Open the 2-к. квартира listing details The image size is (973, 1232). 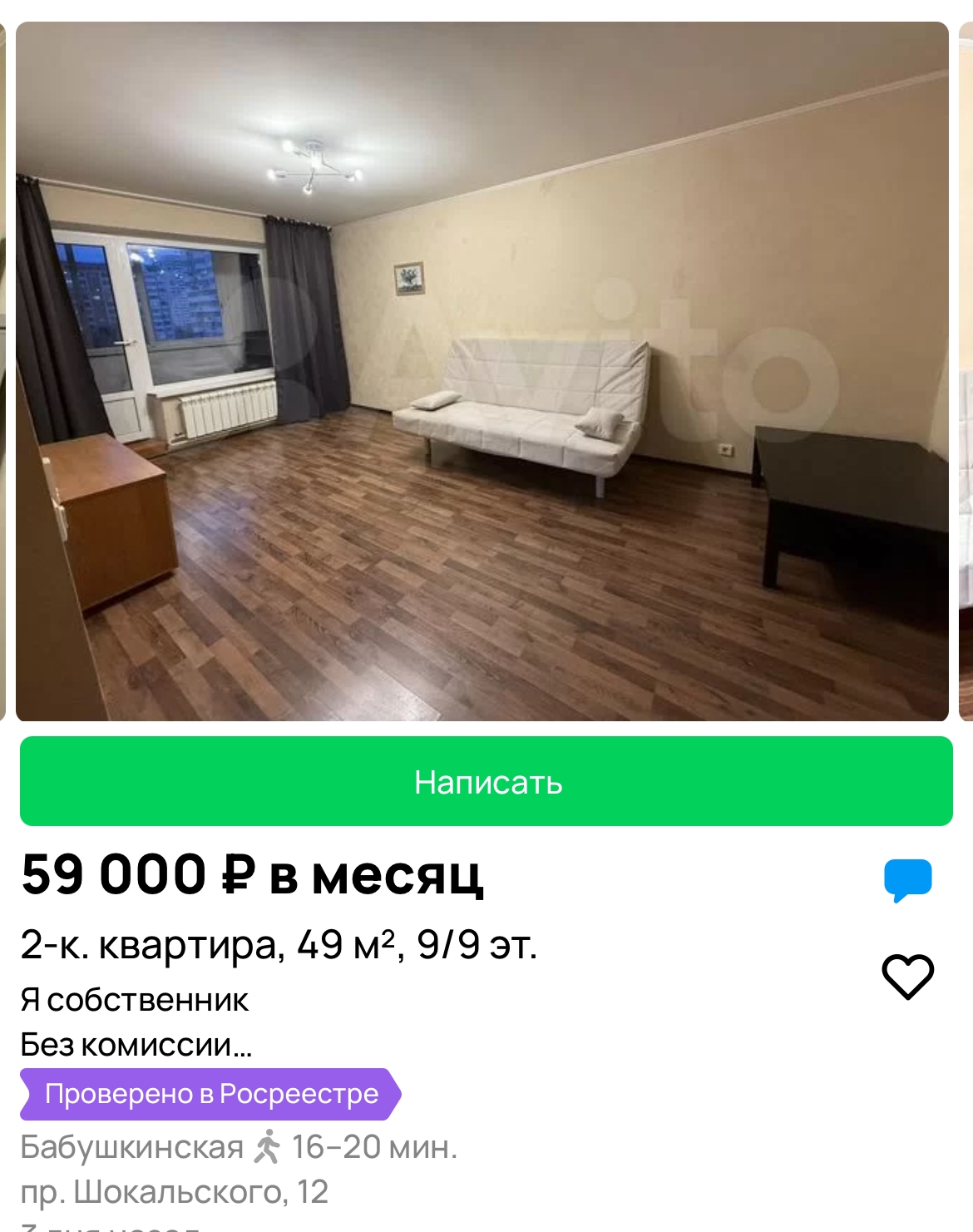(279, 944)
